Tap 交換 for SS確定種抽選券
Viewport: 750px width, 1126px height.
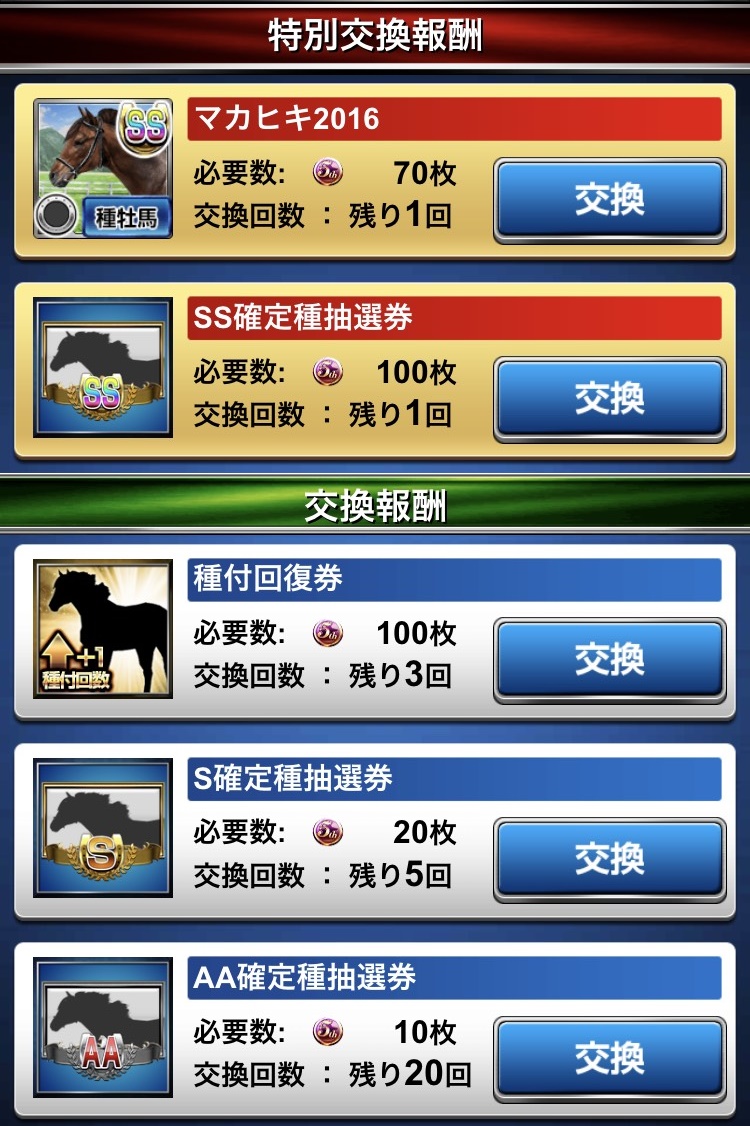[x=609, y=399]
